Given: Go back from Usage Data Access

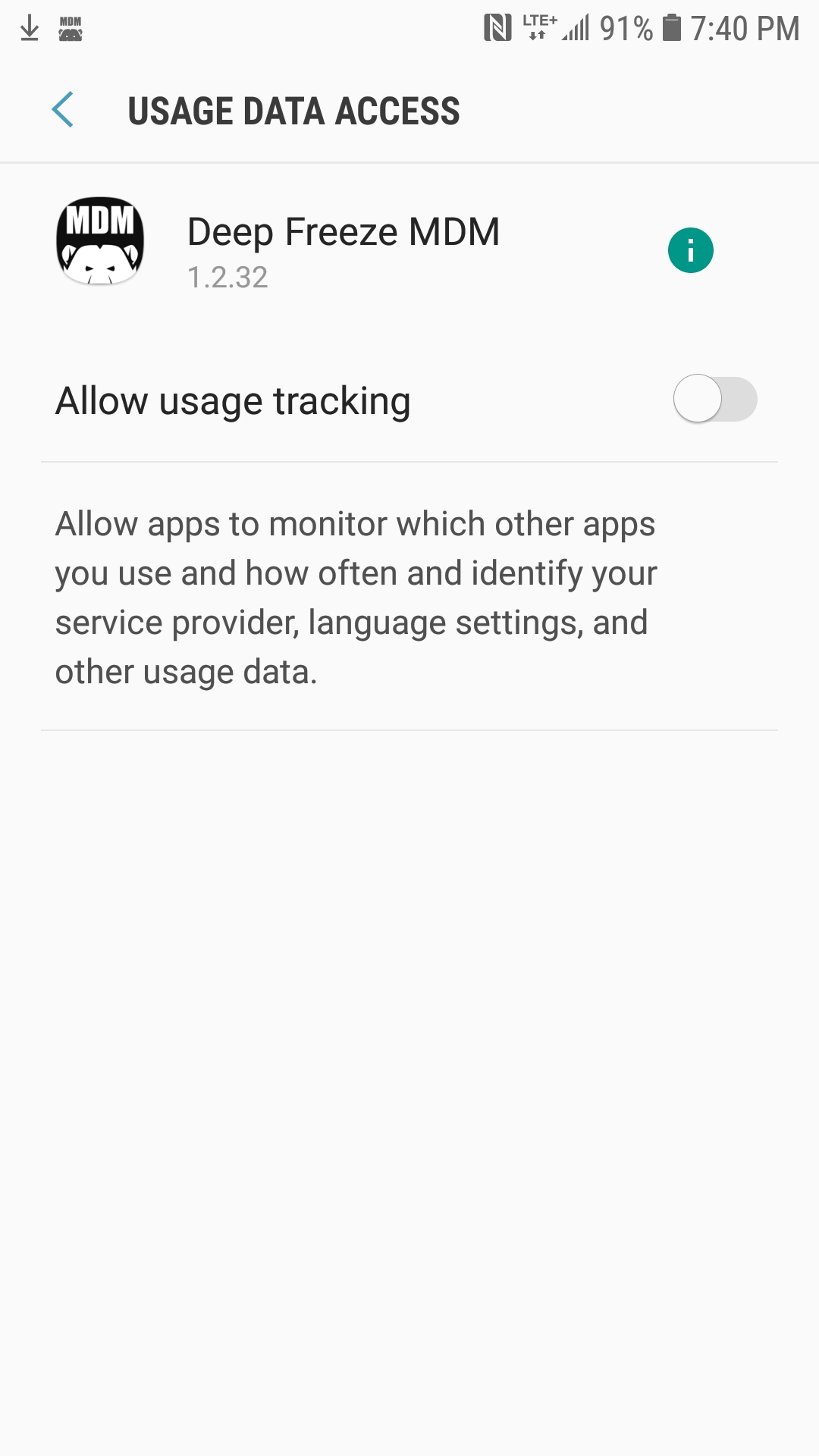Looking at the screenshot, I should pyautogui.click(x=63, y=110).
